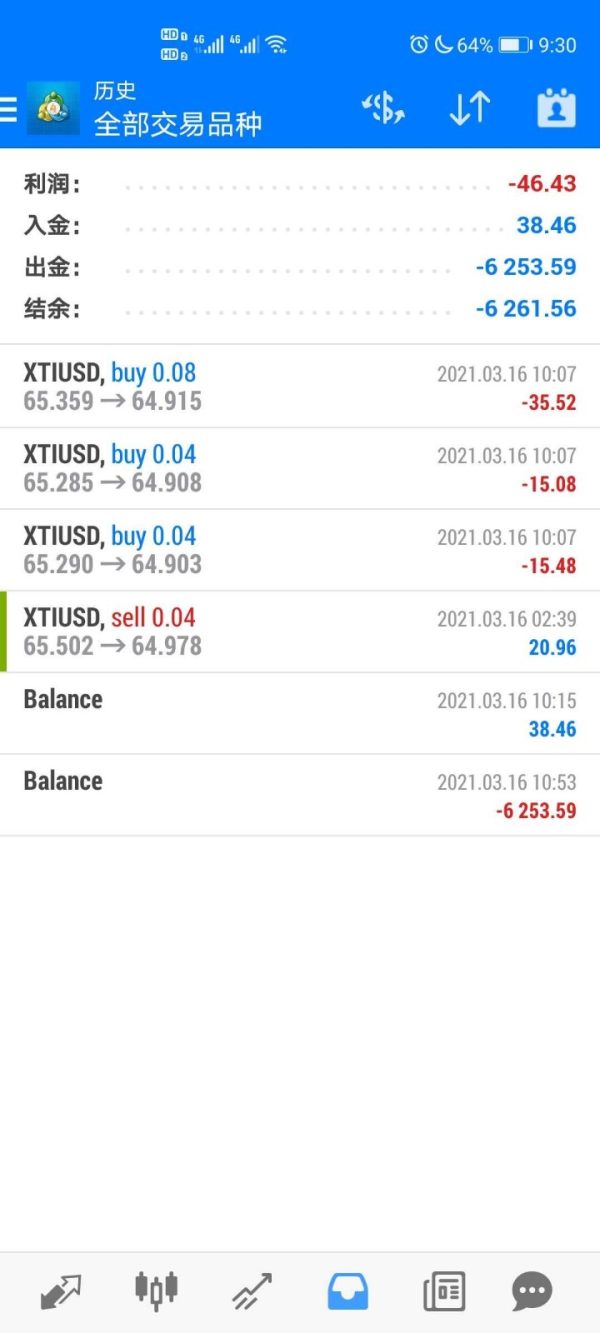
Task: Switch to the Trade tab
Action: [252, 1291]
